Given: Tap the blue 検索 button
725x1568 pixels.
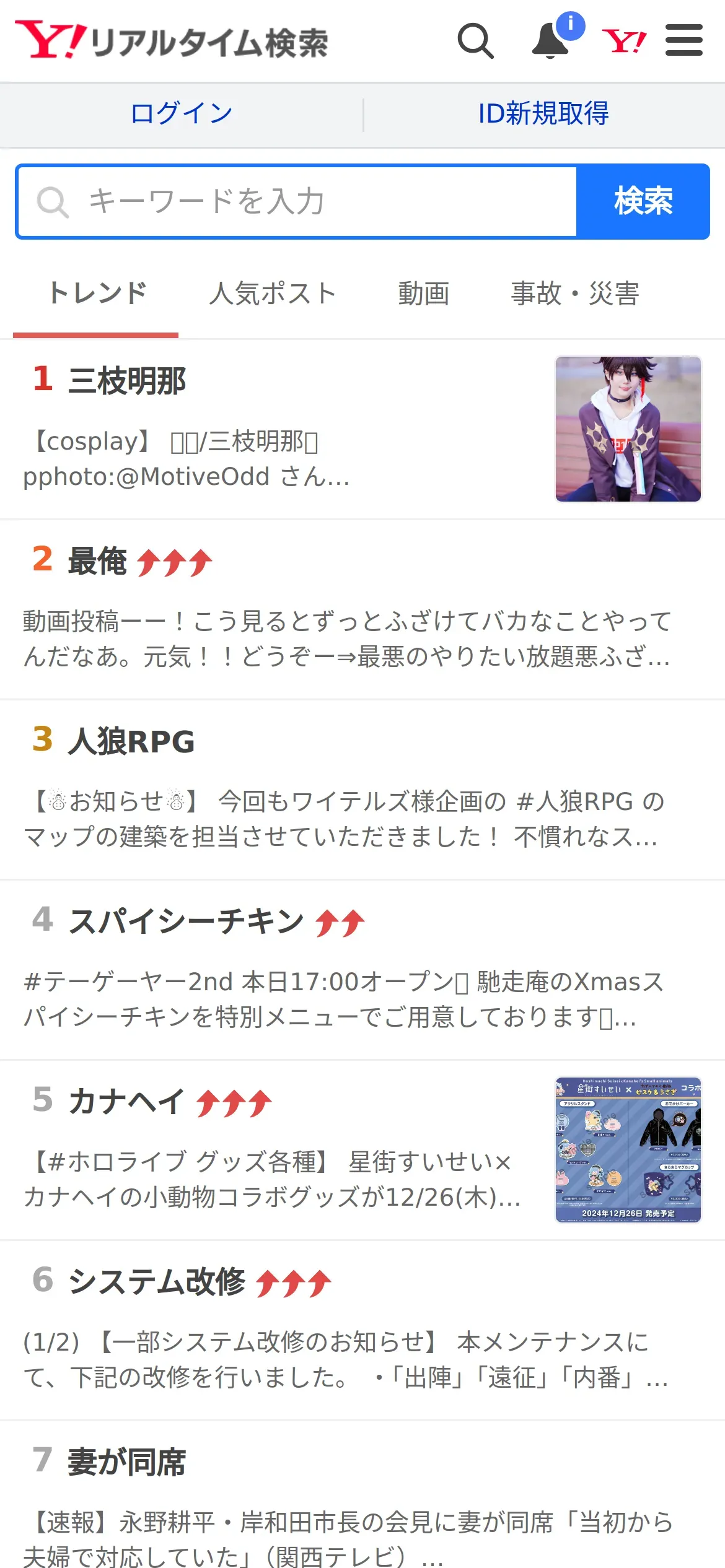Looking at the screenshot, I should tap(643, 202).
